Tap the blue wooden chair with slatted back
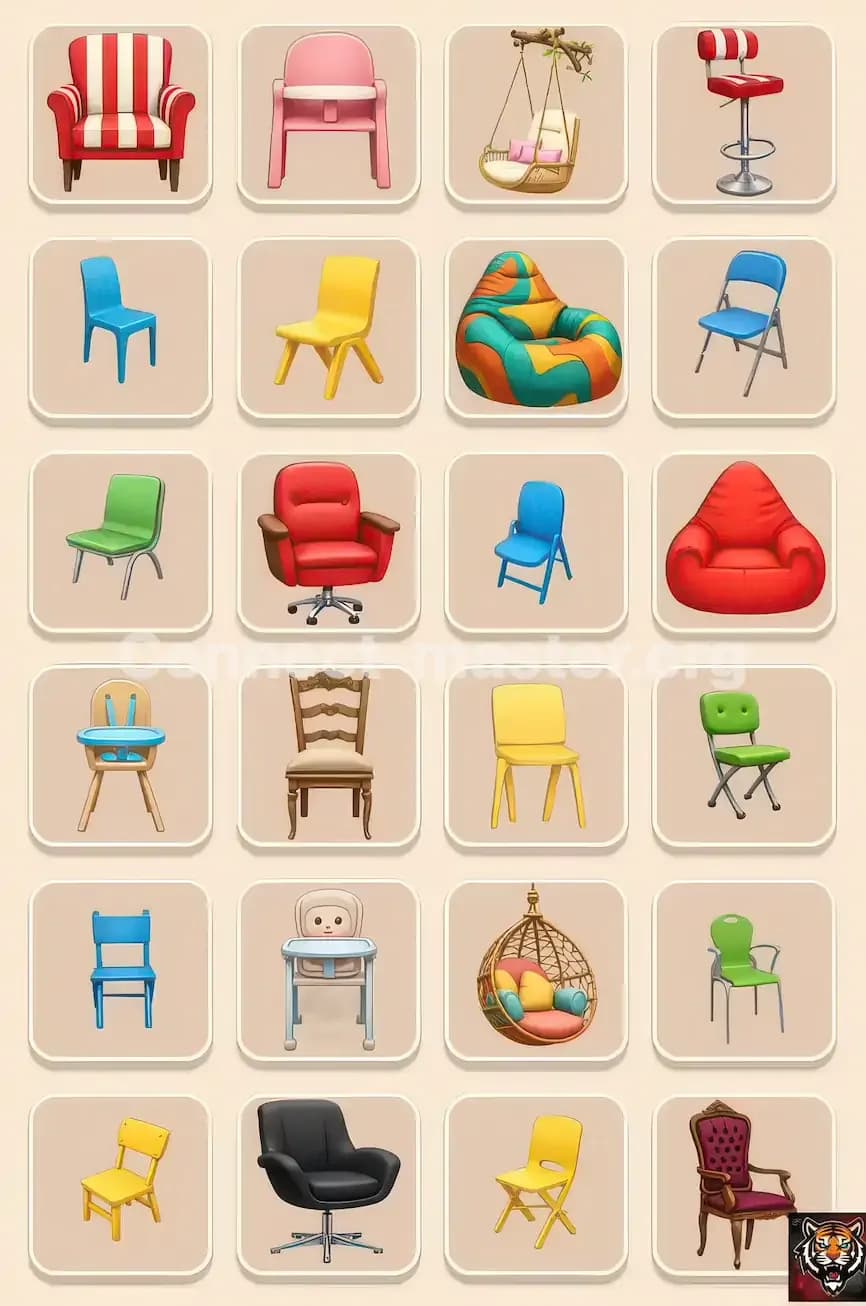Viewport: 866px width, 1306px height. point(120,971)
